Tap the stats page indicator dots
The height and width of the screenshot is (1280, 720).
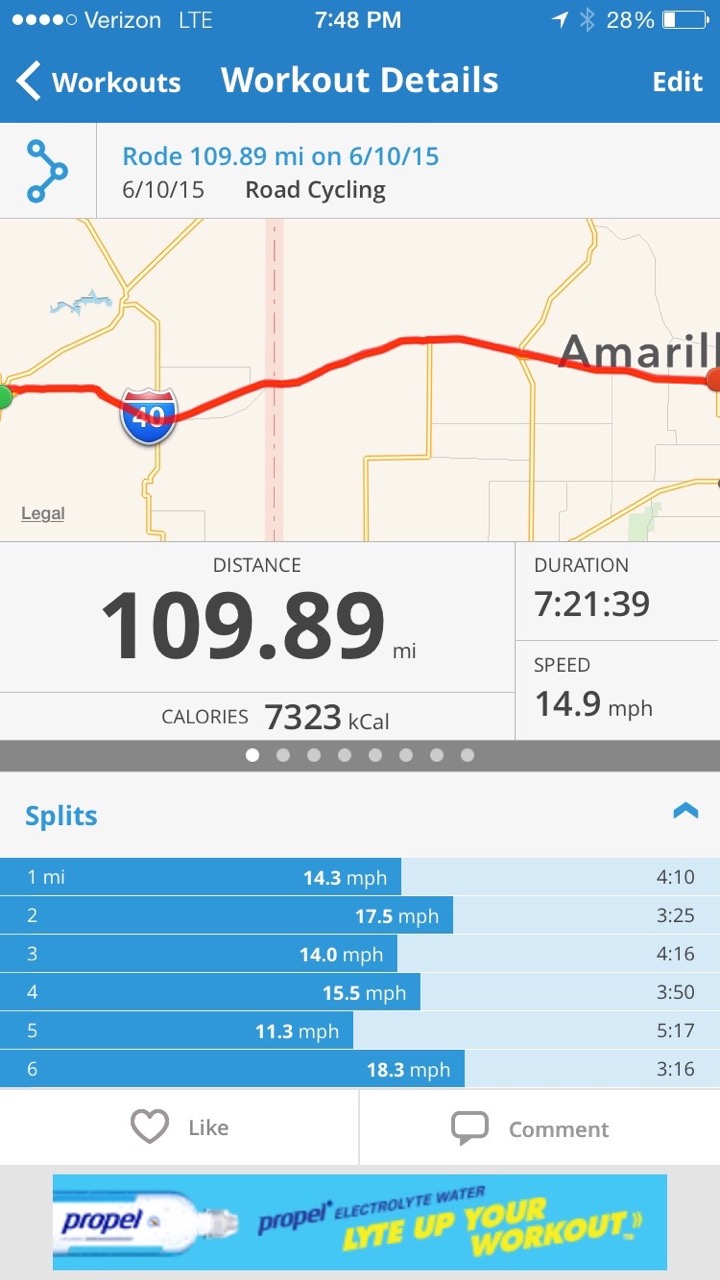(360, 755)
